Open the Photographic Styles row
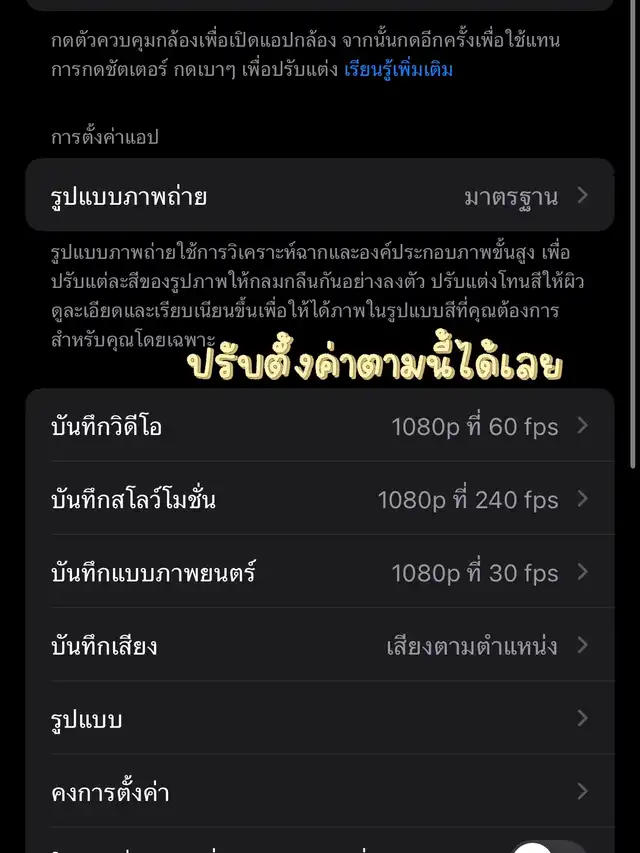This screenshot has width=640, height=853. (x=319, y=196)
